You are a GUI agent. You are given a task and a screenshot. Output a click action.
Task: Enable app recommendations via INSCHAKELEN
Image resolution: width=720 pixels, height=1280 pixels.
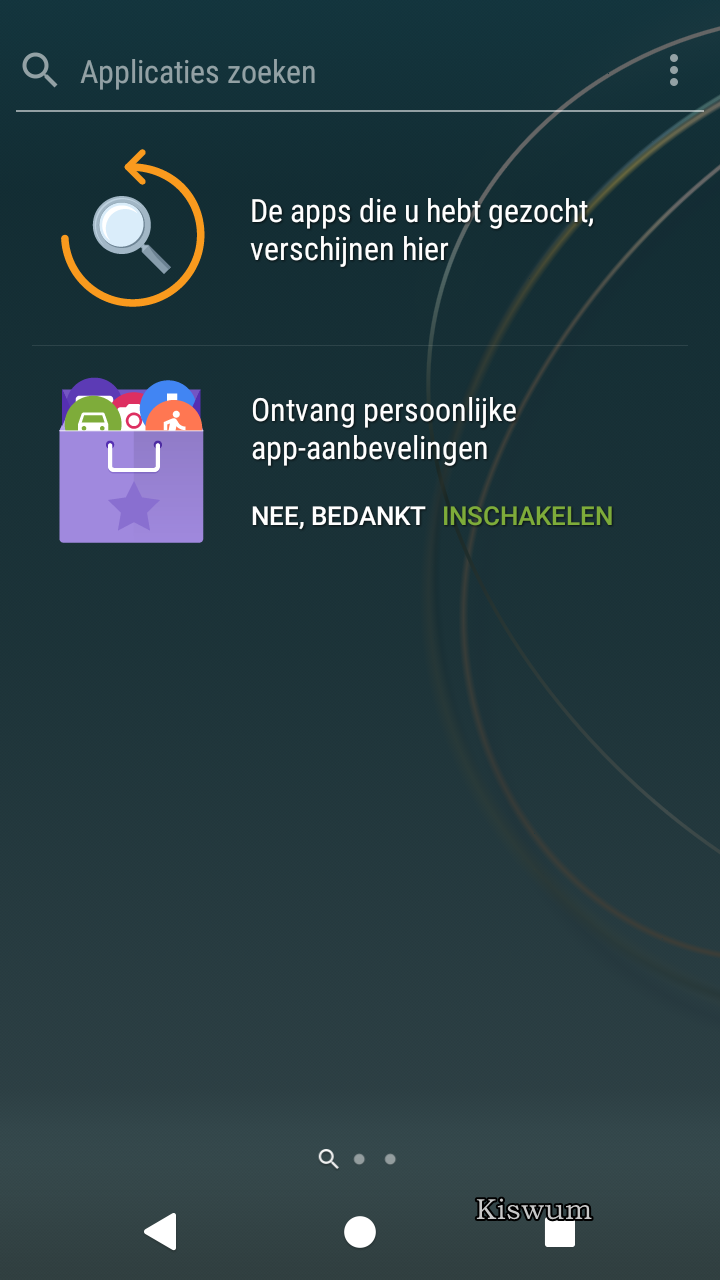coord(527,516)
